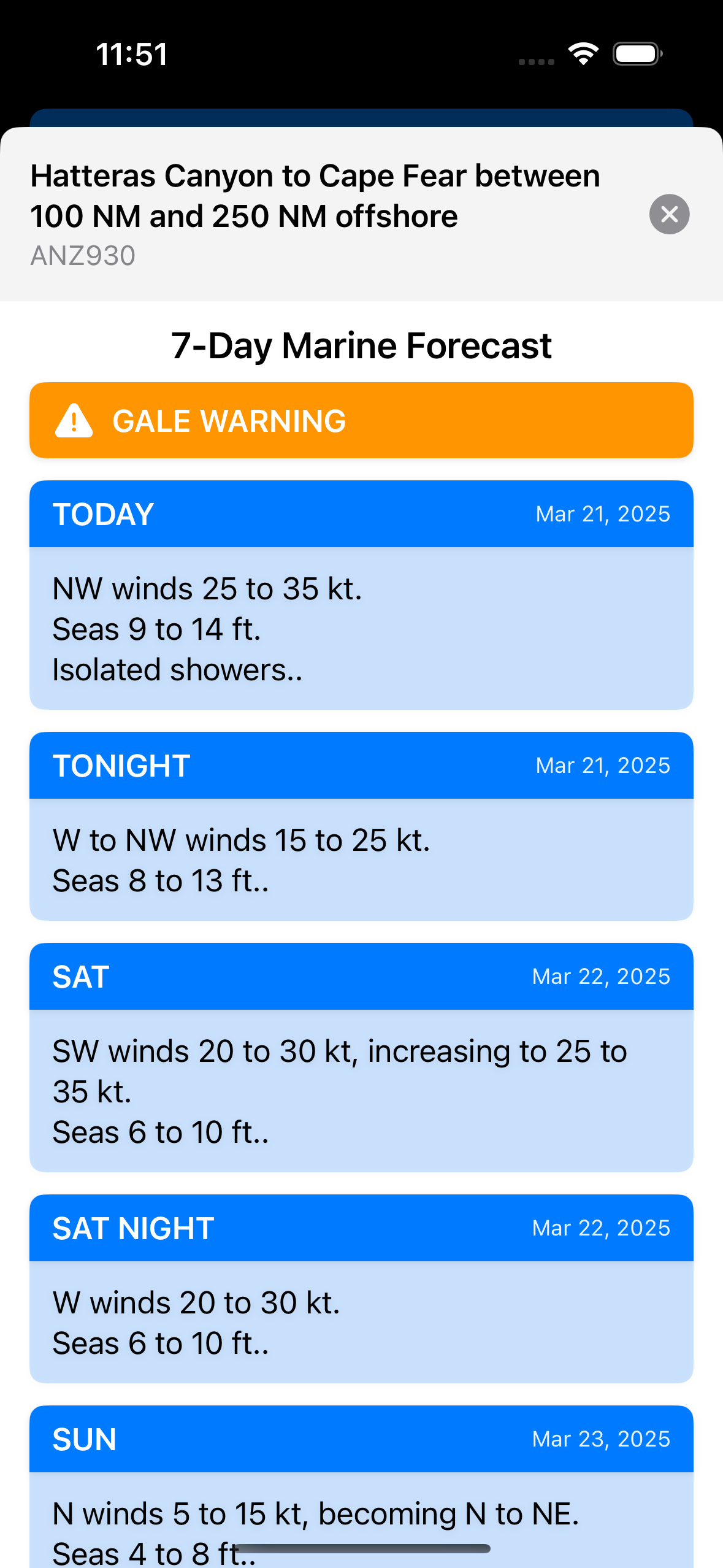Tap the gale warning triangle icon
This screenshot has width=723, height=1568.
click(x=73, y=420)
